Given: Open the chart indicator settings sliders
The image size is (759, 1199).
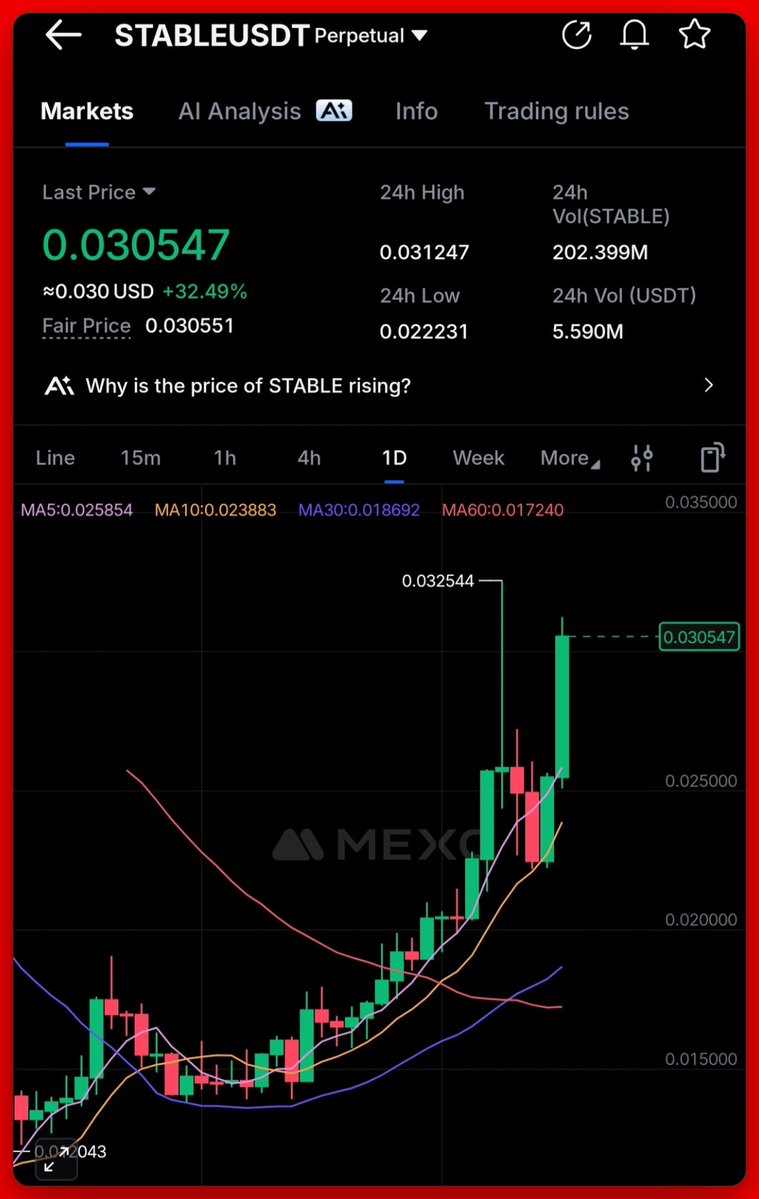Looking at the screenshot, I should [x=642, y=458].
